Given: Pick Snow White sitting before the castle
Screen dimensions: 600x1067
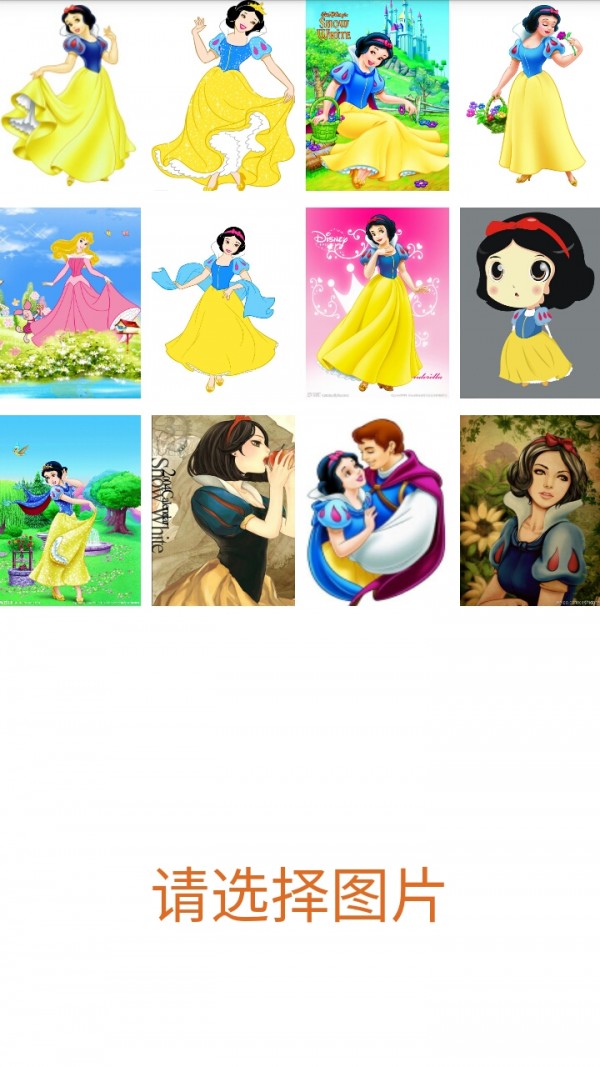Looking at the screenshot, I should point(377,95).
